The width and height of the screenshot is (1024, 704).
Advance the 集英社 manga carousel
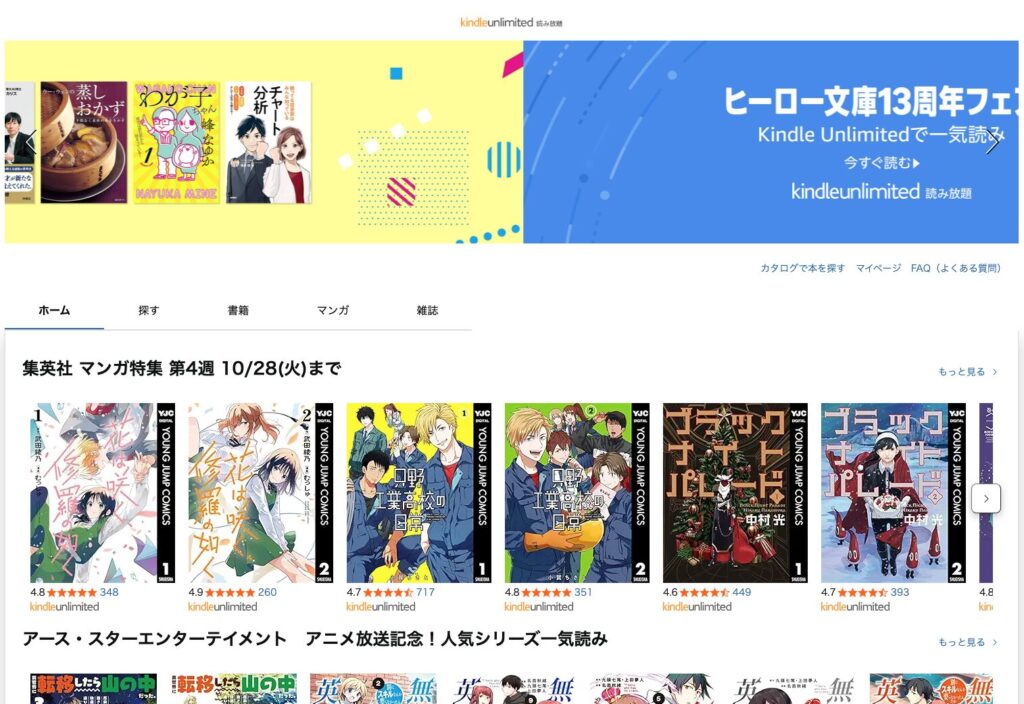click(x=986, y=498)
